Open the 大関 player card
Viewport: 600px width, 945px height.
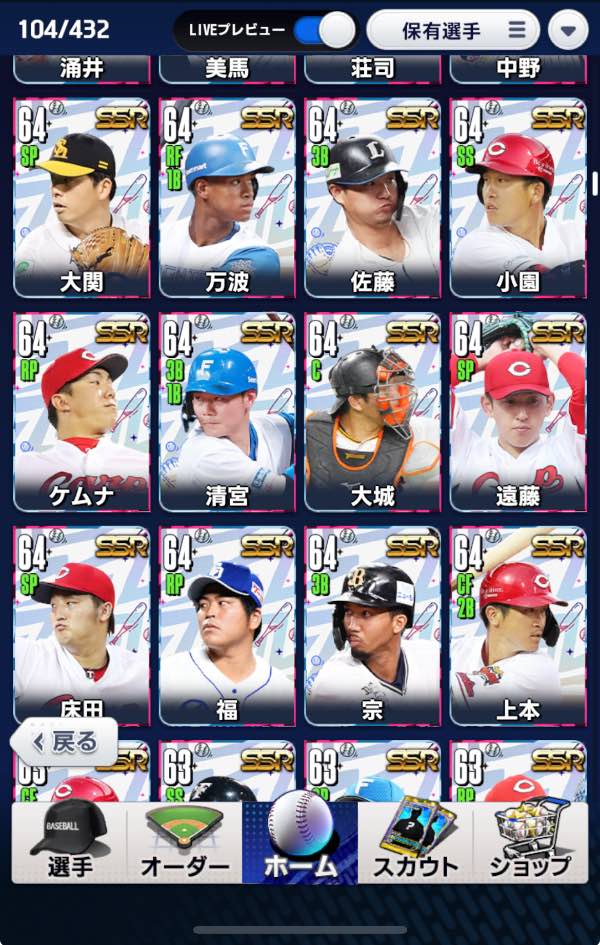click(x=82, y=198)
